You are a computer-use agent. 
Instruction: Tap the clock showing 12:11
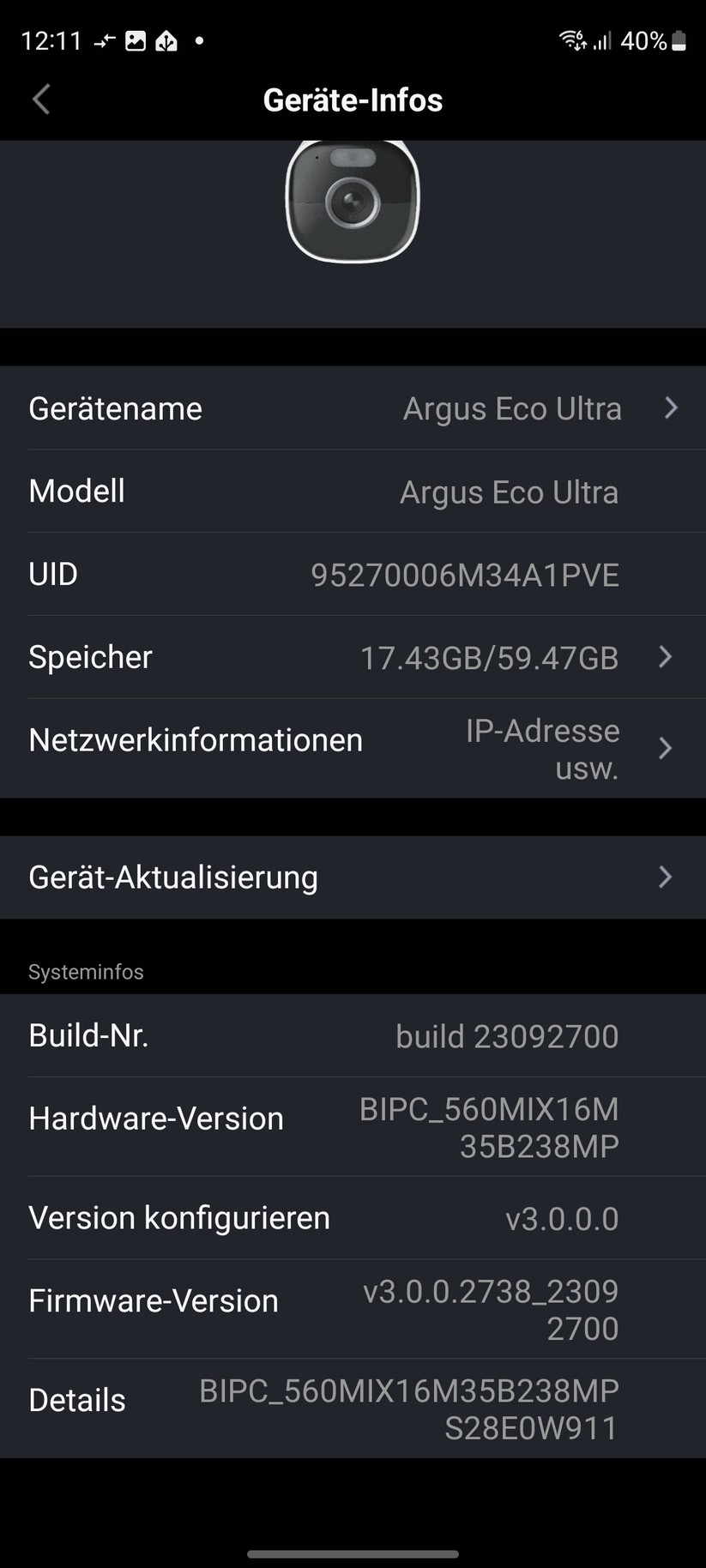point(51,39)
